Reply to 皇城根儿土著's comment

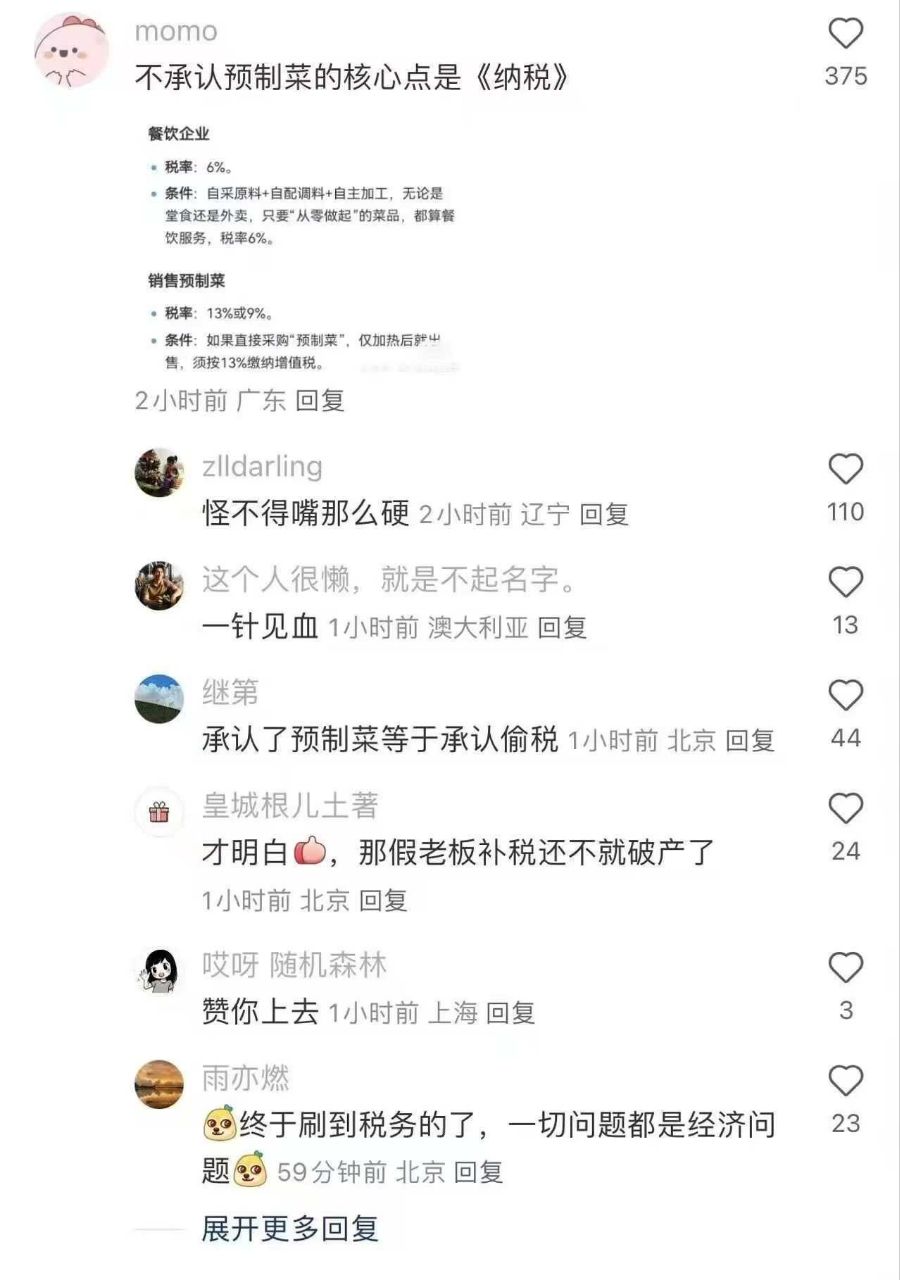[383, 900]
